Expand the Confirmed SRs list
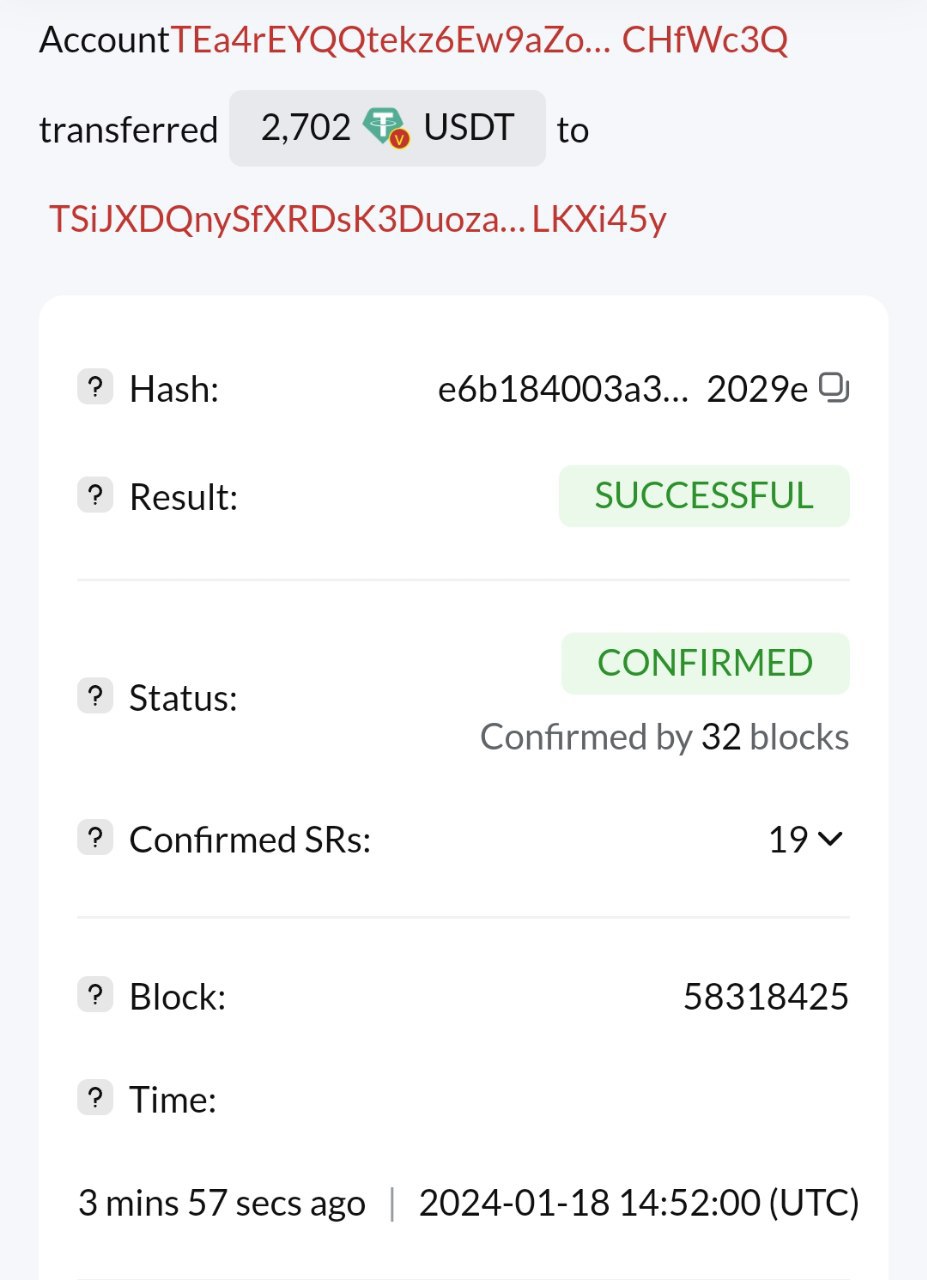This screenshot has width=927, height=1280. click(831, 840)
